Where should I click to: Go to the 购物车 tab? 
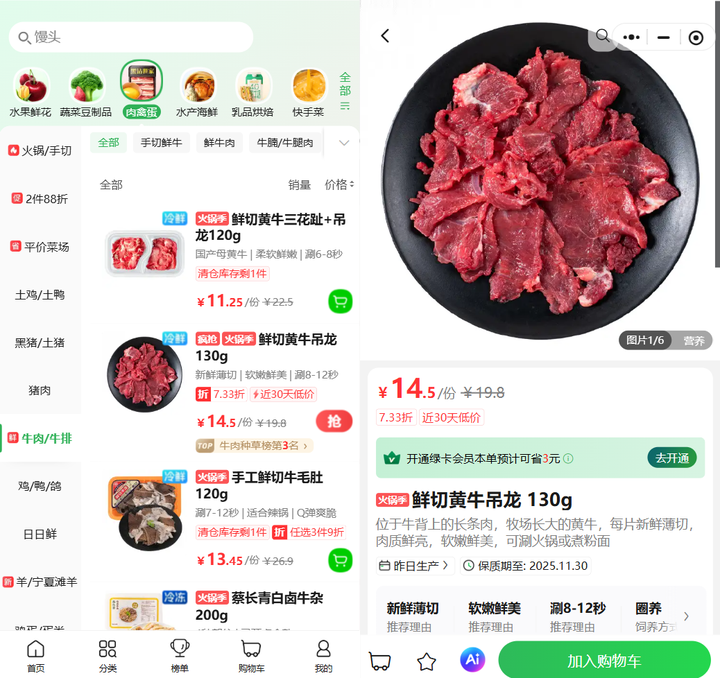pyautogui.click(x=251, y=655)
